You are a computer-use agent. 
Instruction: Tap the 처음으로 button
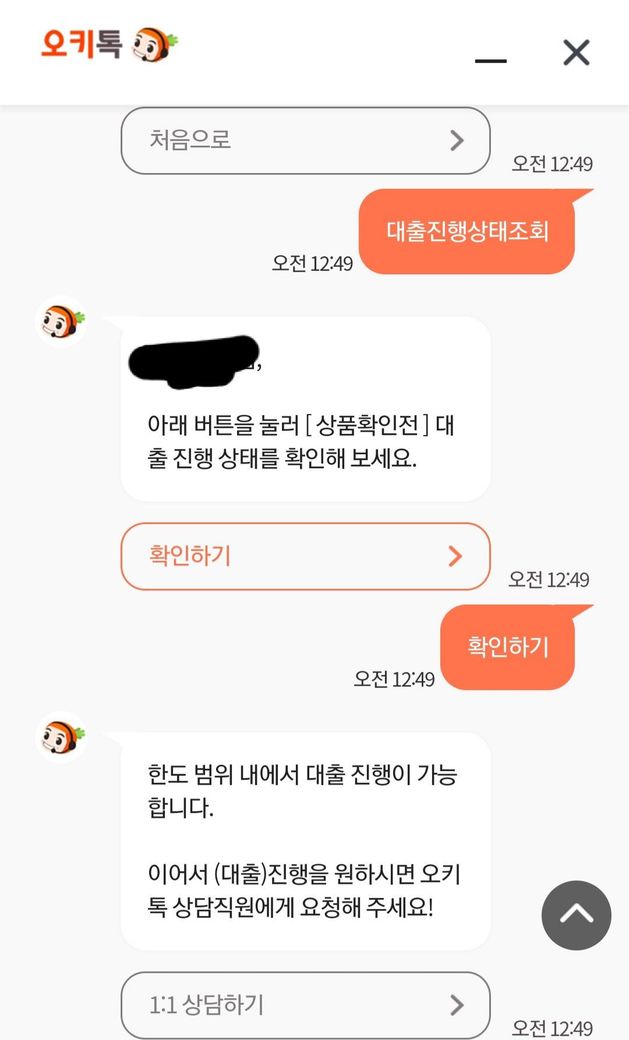click(305, 140)
